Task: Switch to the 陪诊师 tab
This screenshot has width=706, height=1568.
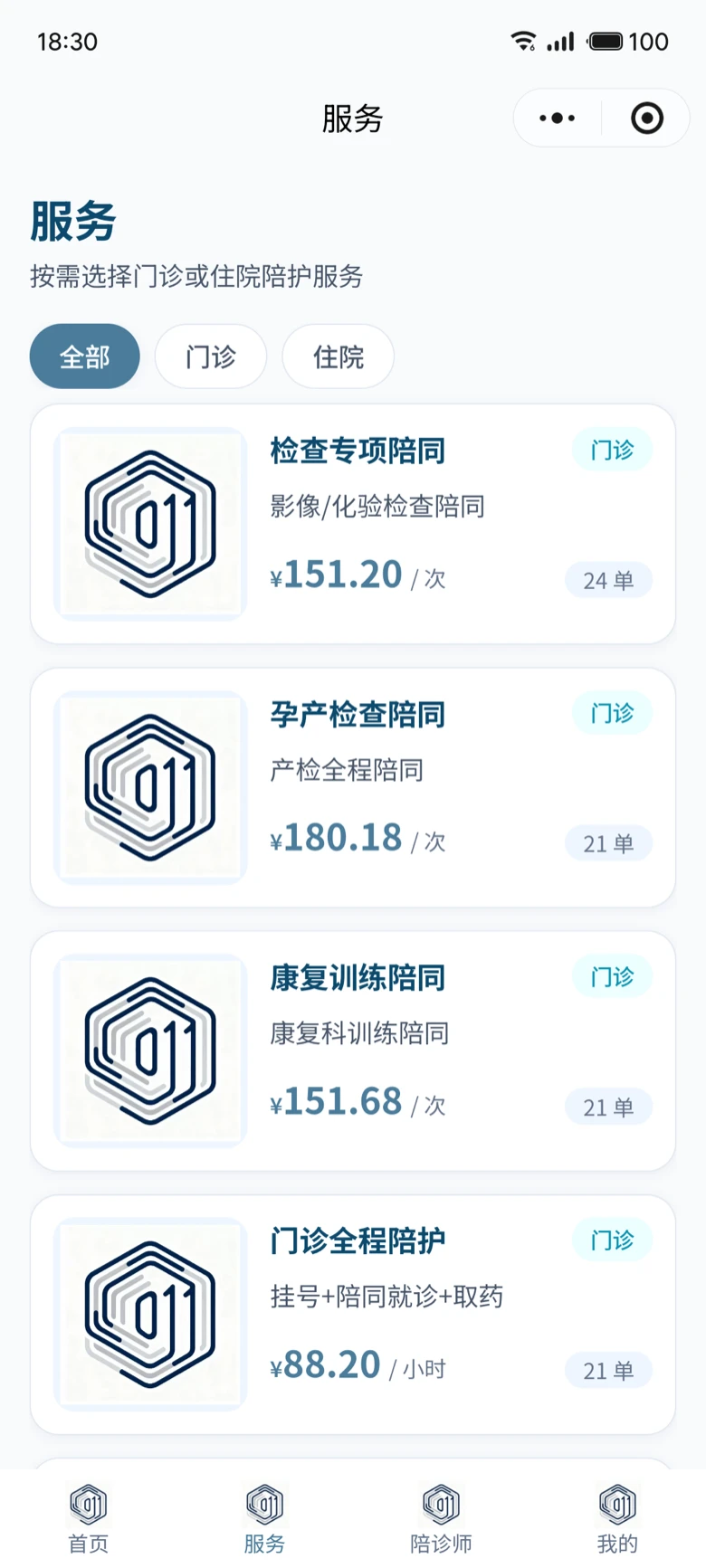Action: click(441, 1519)
